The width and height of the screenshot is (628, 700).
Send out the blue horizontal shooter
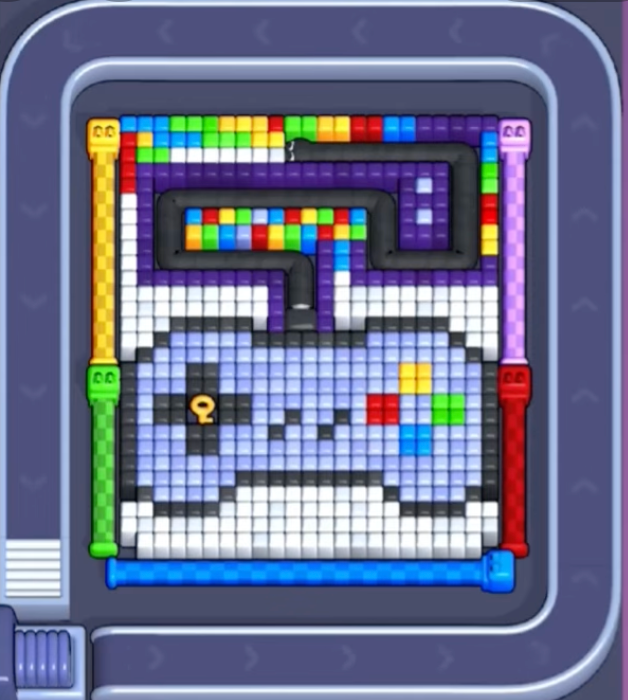[x=310, y=573]
